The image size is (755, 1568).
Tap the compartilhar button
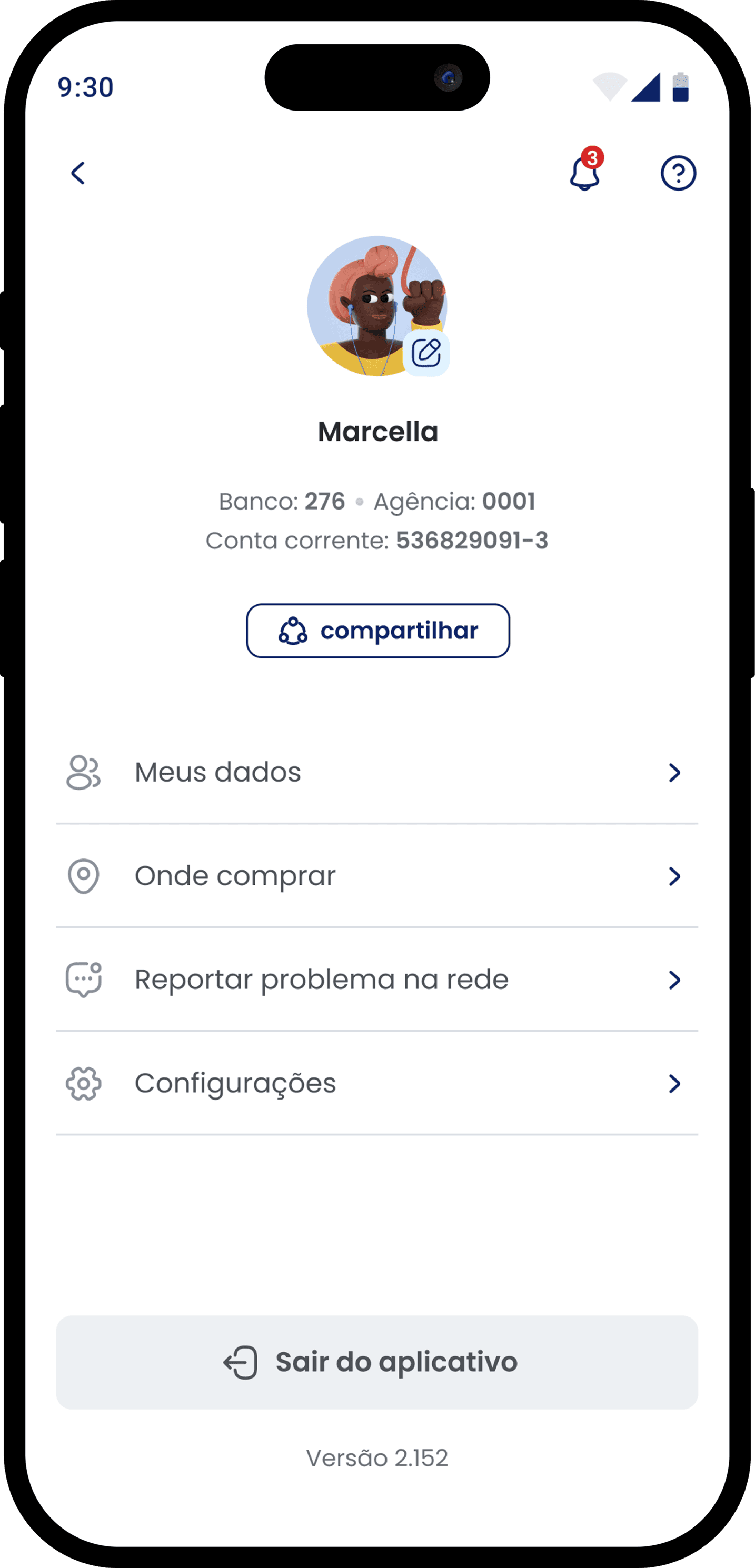tap(377, 631)
